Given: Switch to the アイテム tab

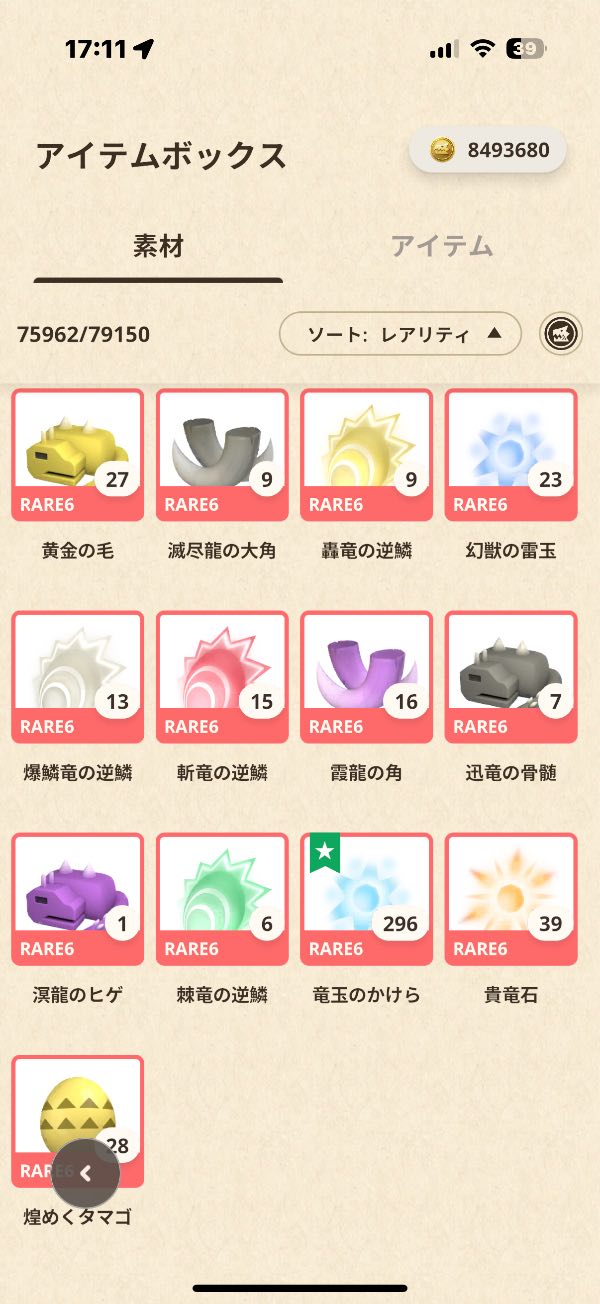Looking at the screenshot, I should pyautogui.click(x=441, y=246).
